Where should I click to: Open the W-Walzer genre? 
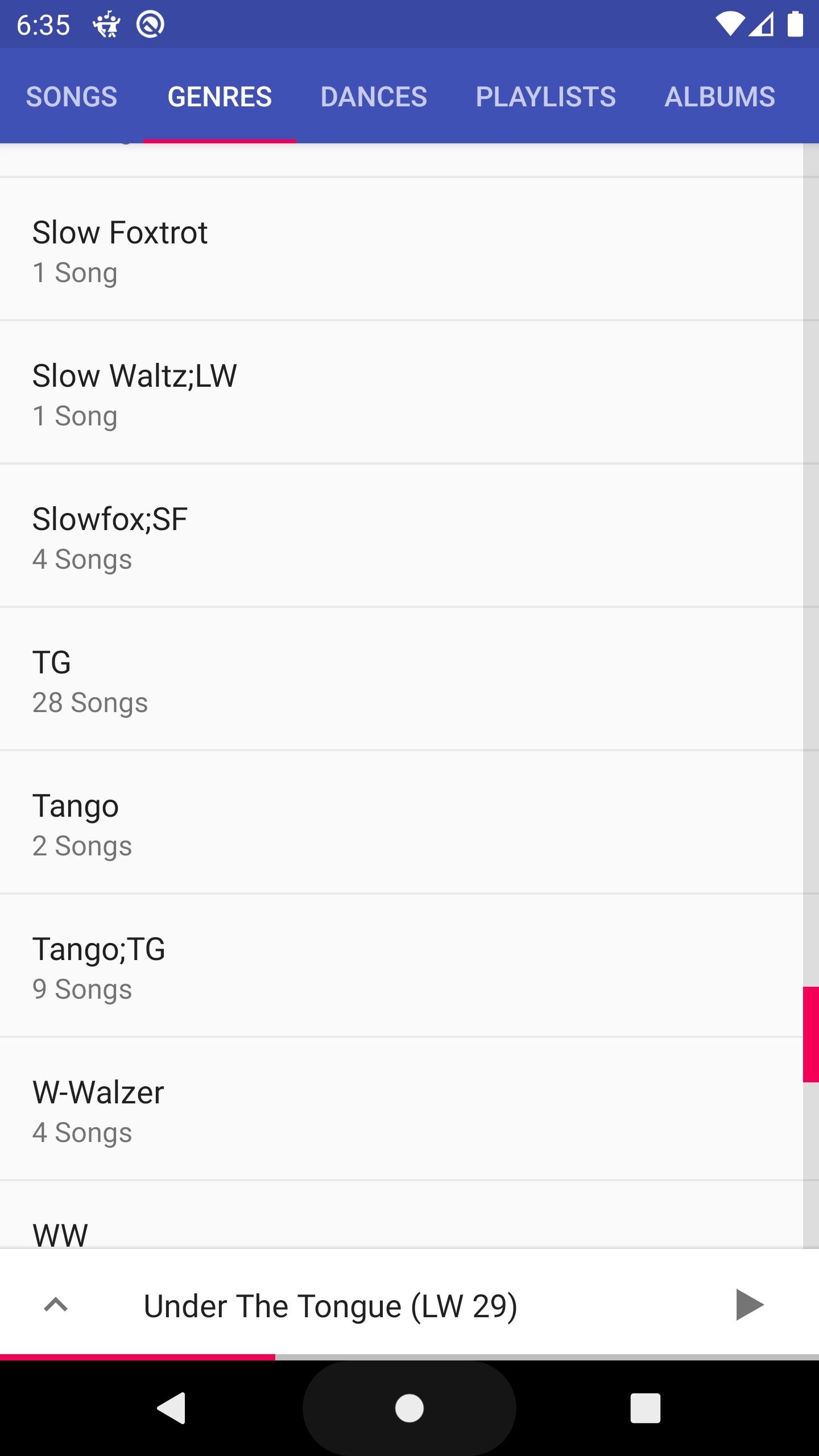pyautogui.click(x=401, y=1110)
